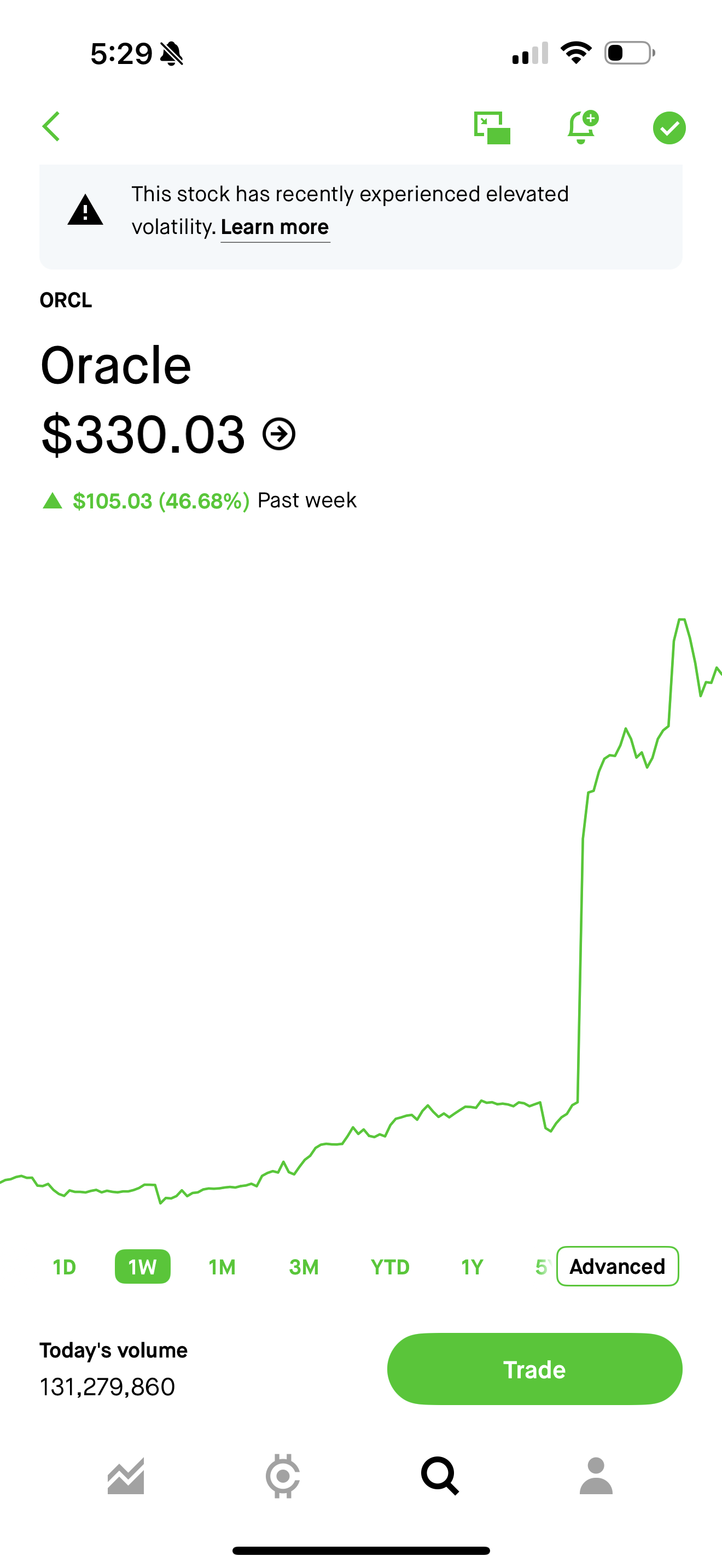
Task: Switch chart to 1D range
Action: pos(64,1267)
